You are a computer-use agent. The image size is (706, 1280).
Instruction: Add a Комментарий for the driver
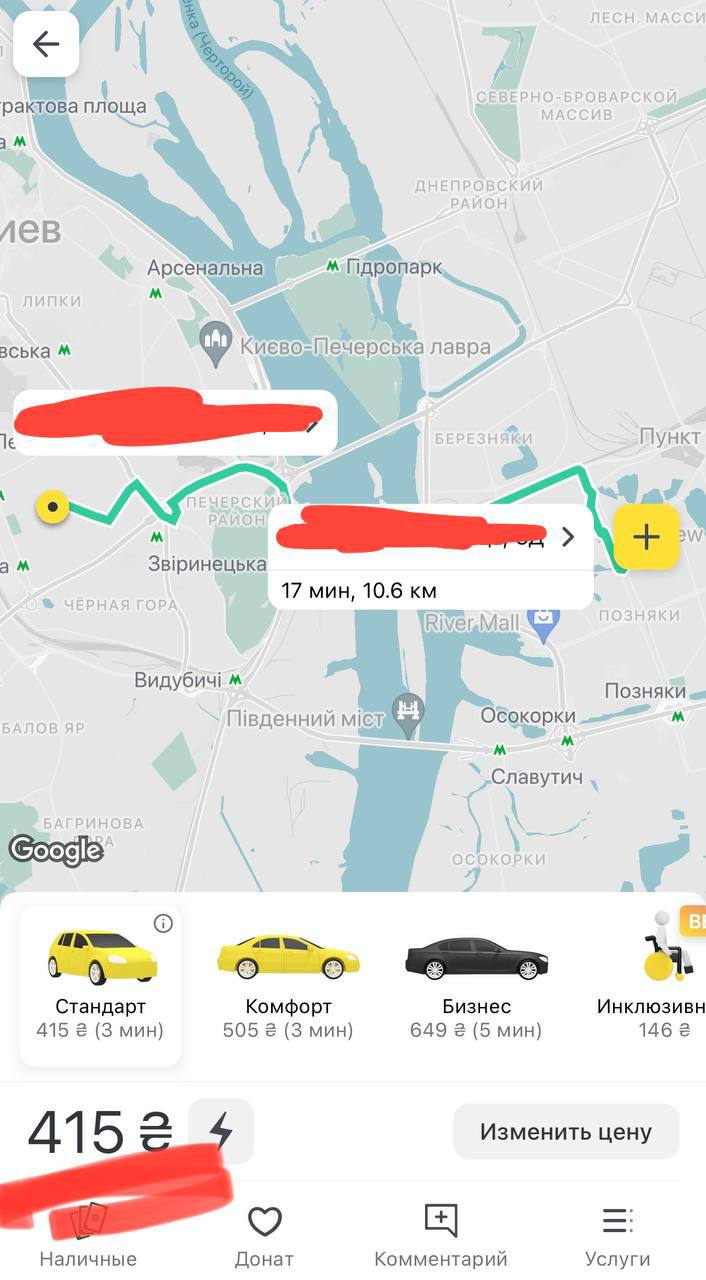(440, 1237)
